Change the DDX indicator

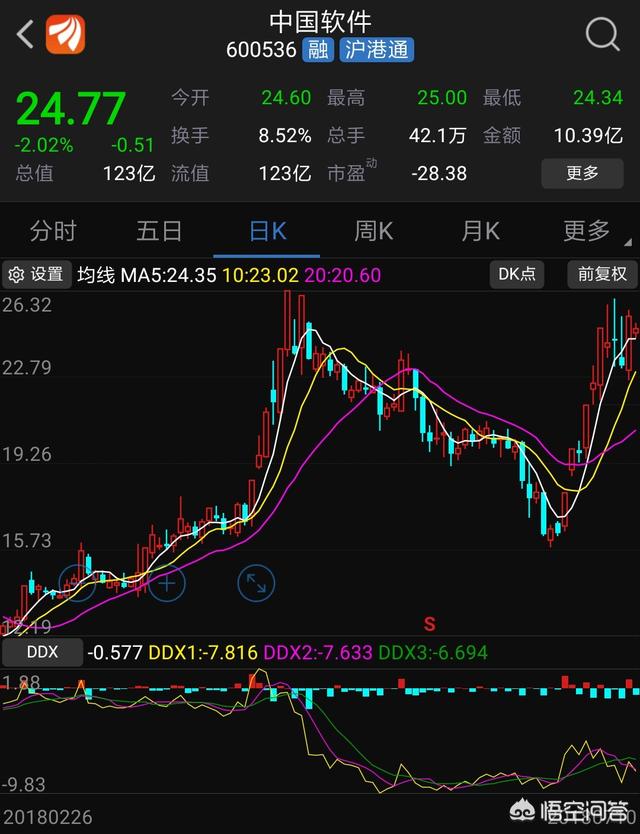pos(42,653)
